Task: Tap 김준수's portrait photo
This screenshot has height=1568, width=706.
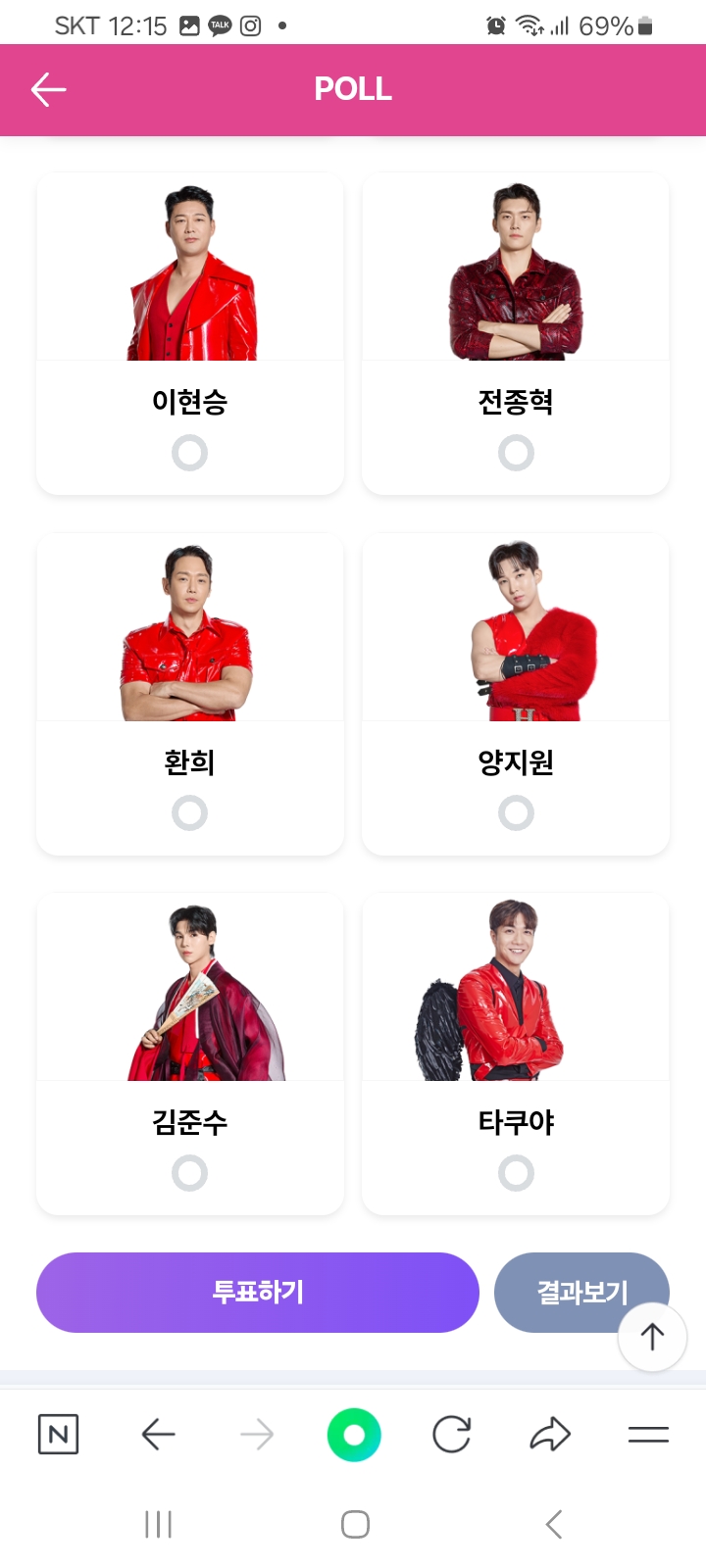Action: (189, 985)
